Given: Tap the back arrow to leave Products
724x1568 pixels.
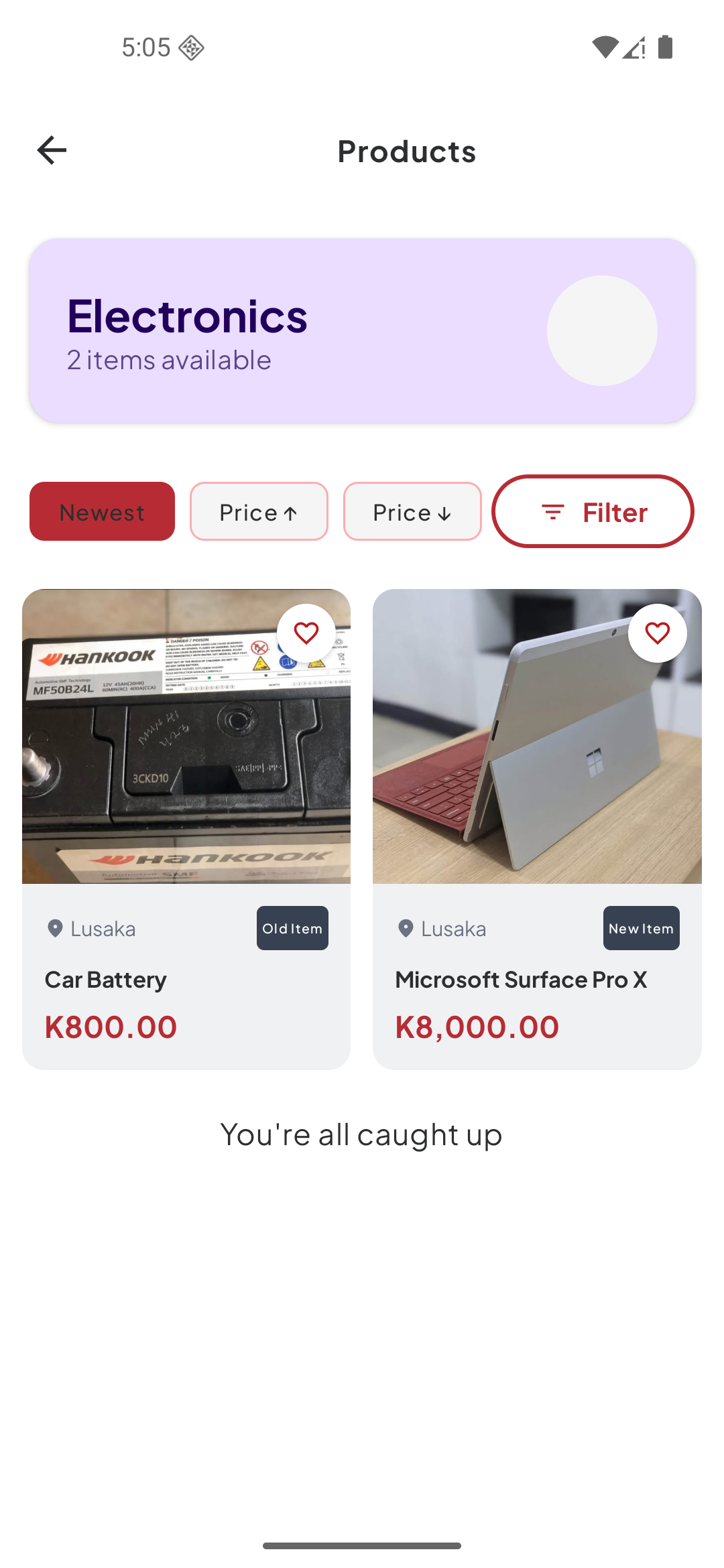Looking at the screenshot, I should [x=51, y=149].
